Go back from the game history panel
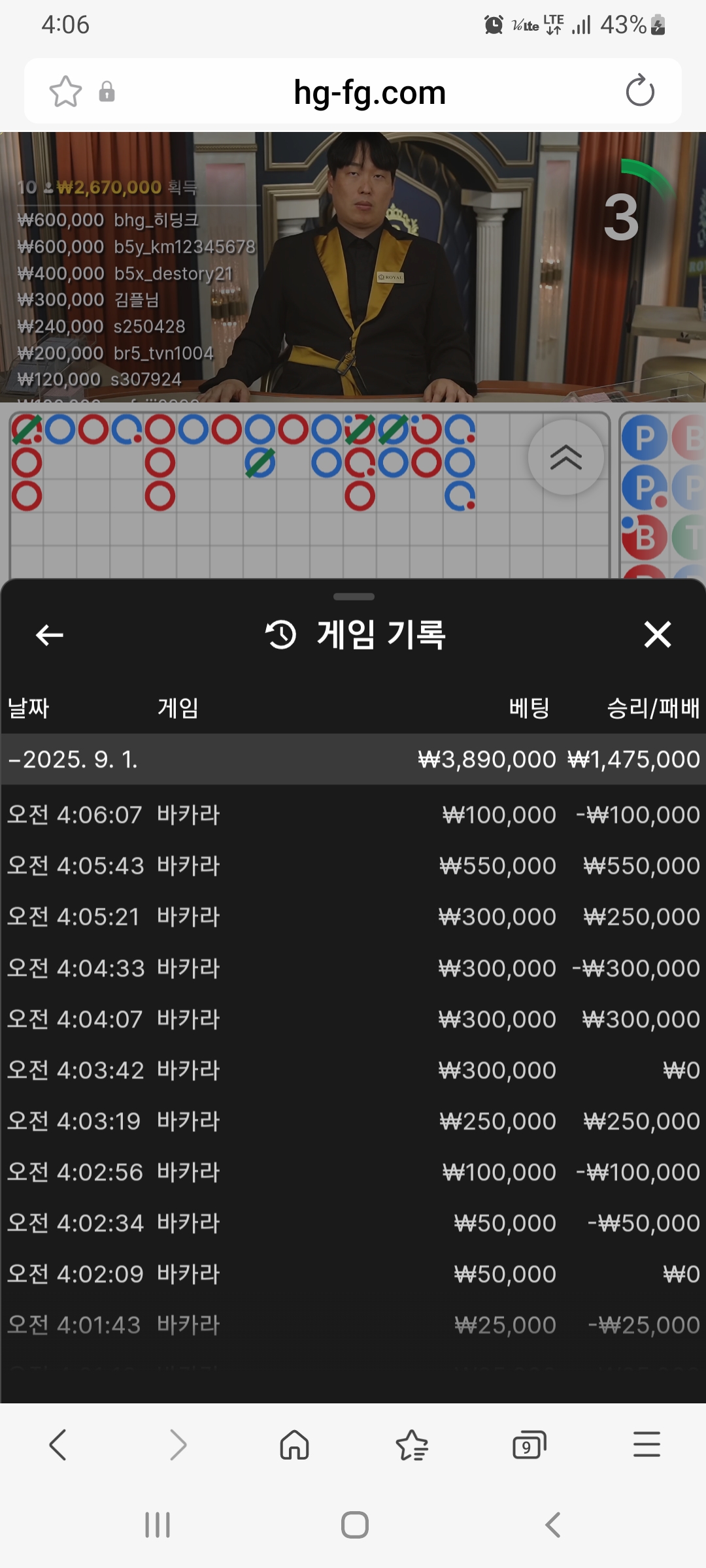The image size is (706, 1568). pos(50,634)
